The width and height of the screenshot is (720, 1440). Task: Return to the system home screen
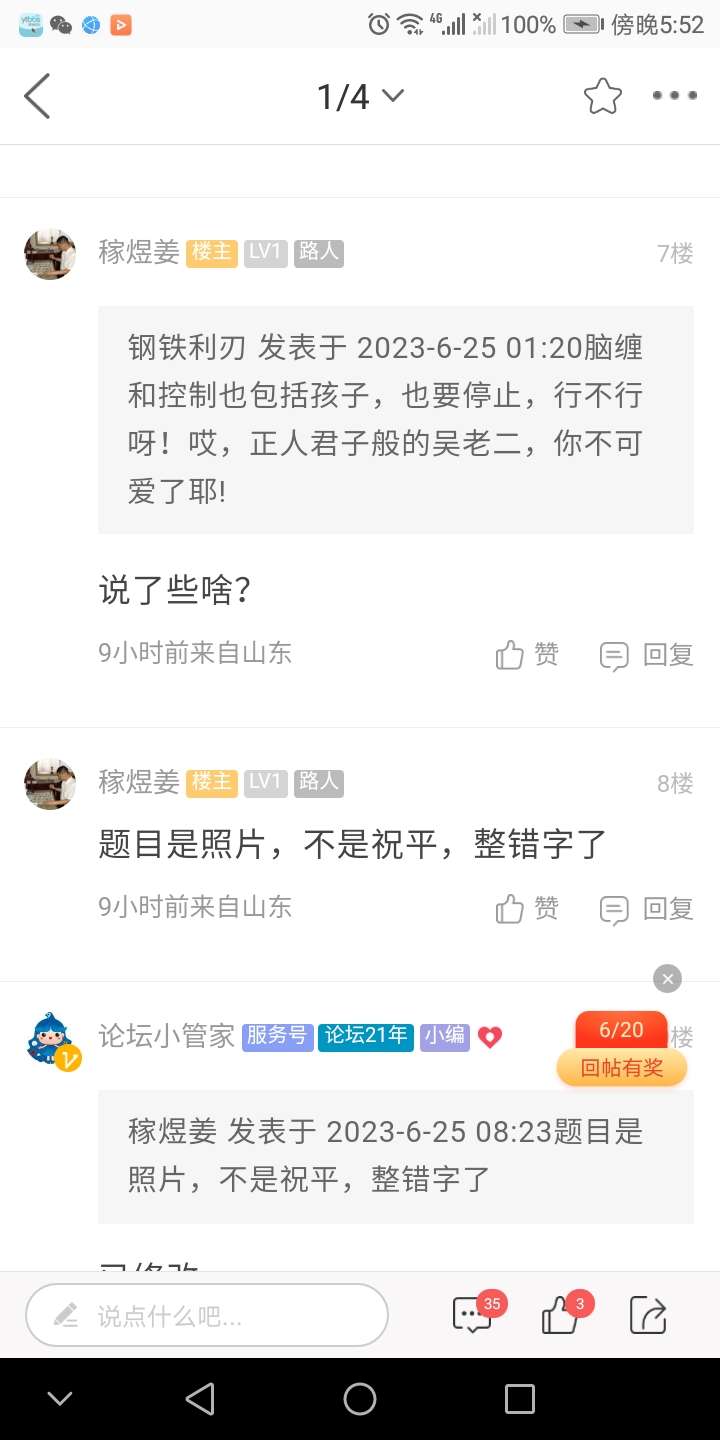(360, 1399)
